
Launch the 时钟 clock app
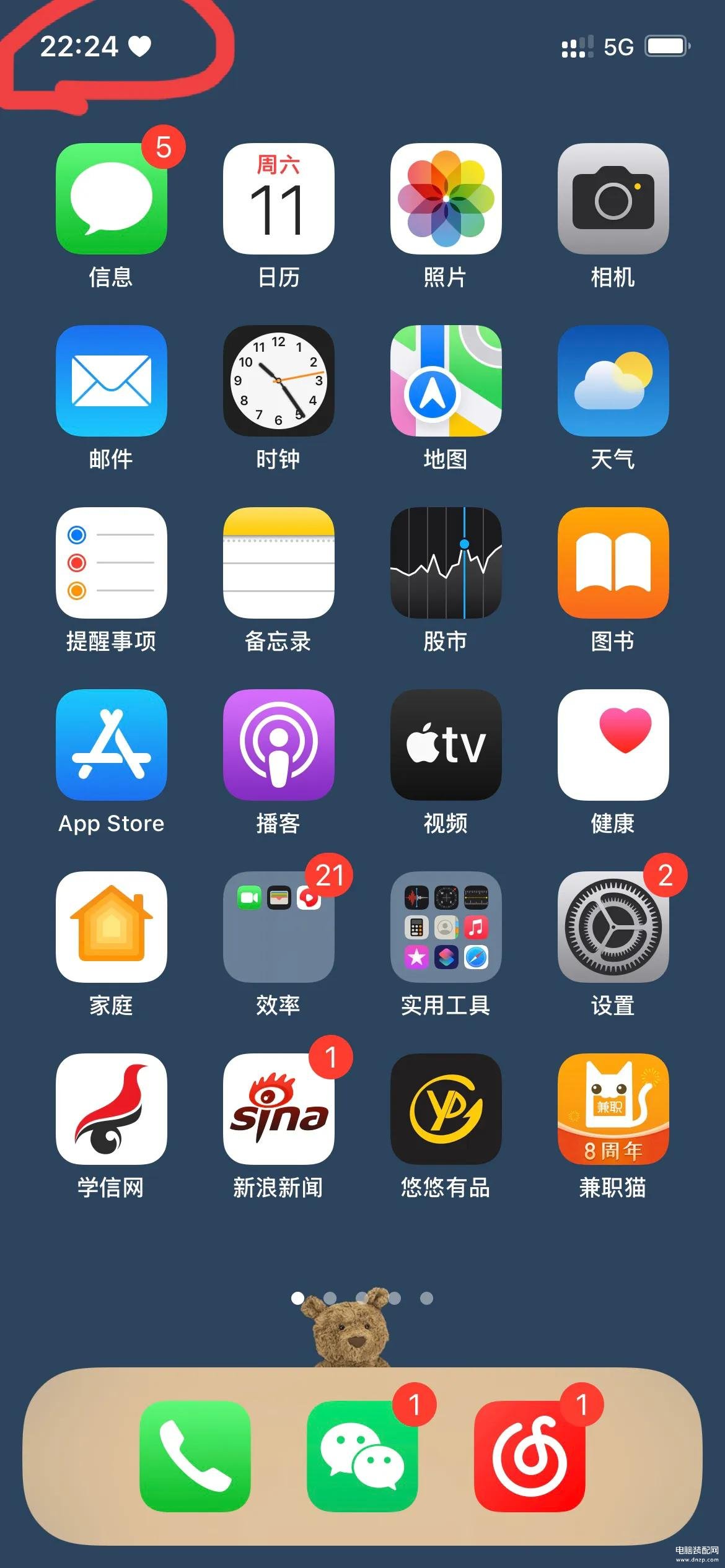point(279,381)
